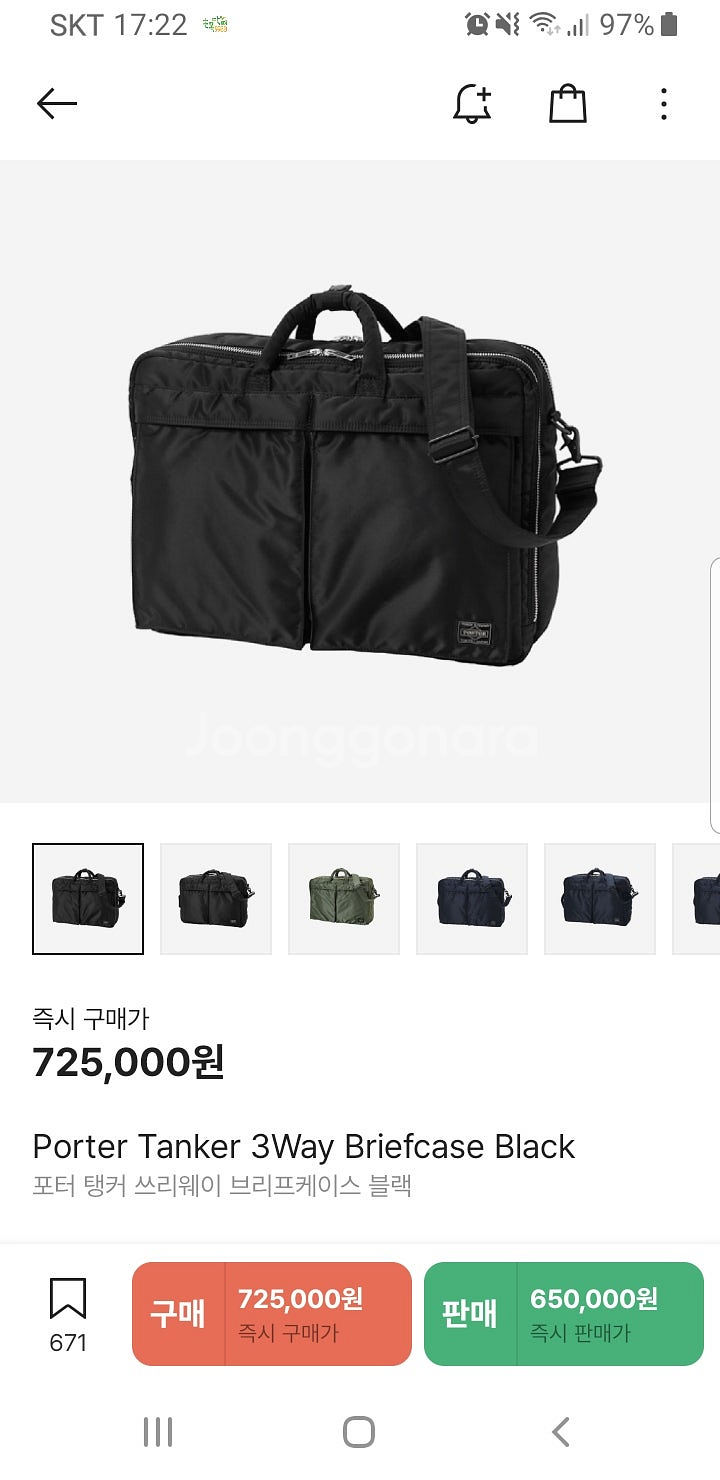Bookmark this Porter Tanker briefcase
The height and width of the screenshot is (1480, 720).
68,1300
